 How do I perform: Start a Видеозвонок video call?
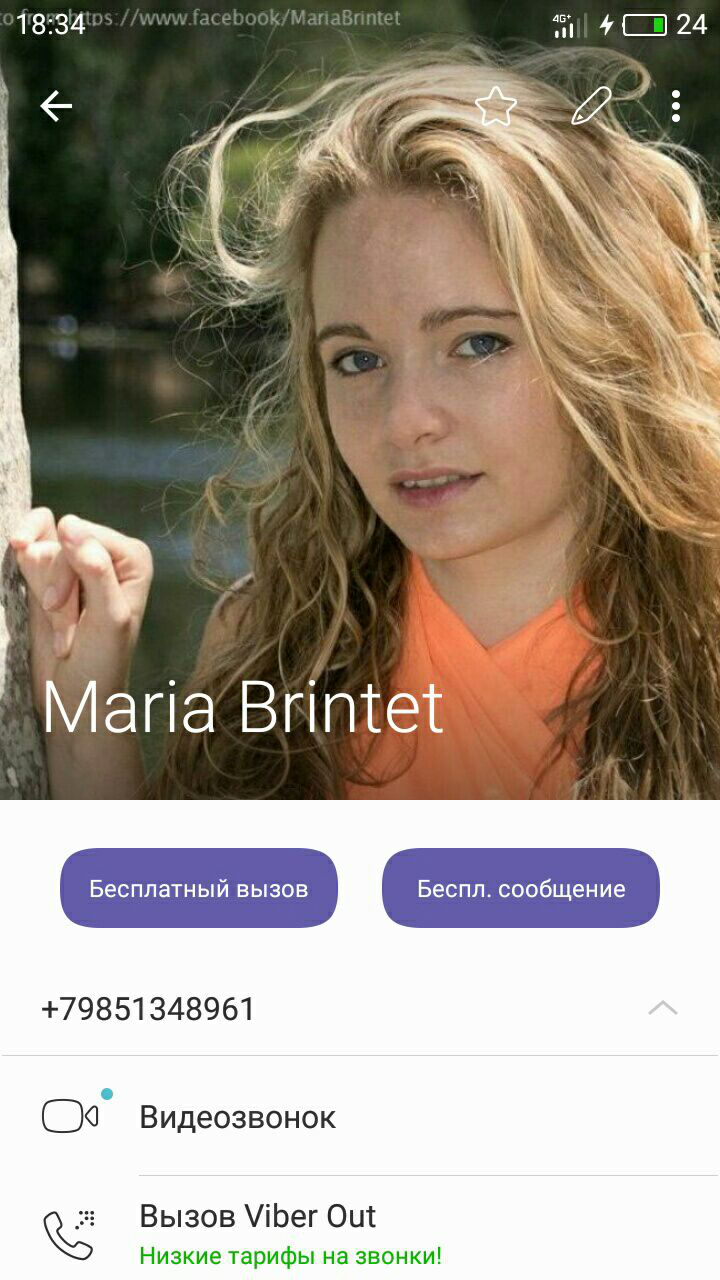[237, 1117]
